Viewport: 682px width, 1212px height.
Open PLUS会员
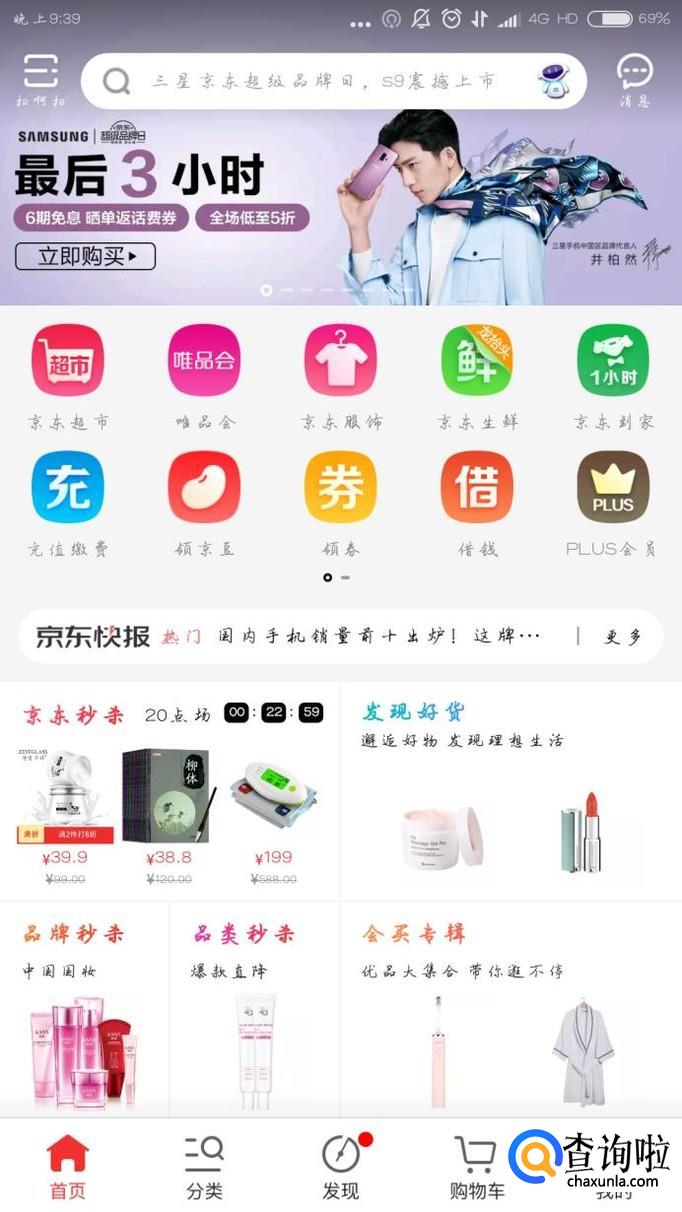[613, 488]
